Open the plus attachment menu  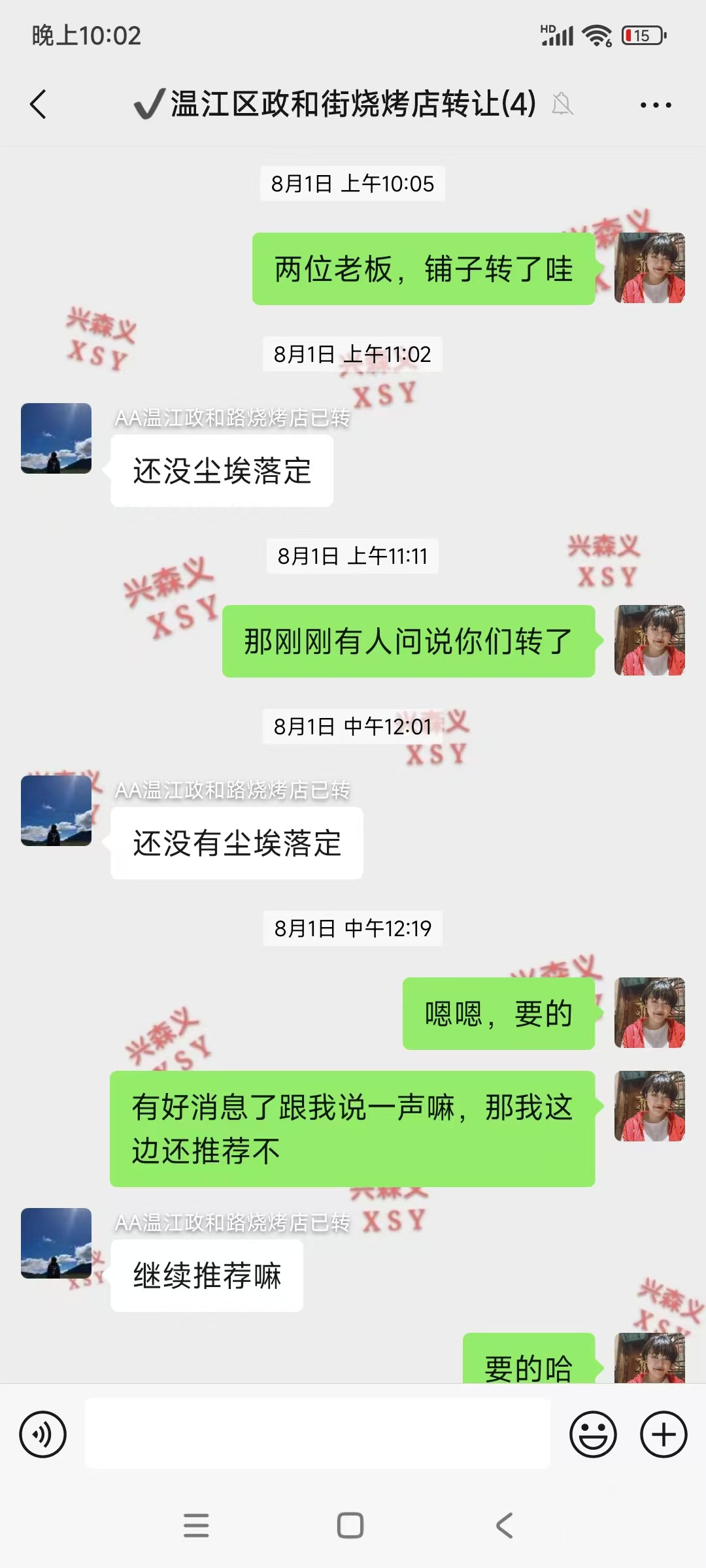[663, 1434]
